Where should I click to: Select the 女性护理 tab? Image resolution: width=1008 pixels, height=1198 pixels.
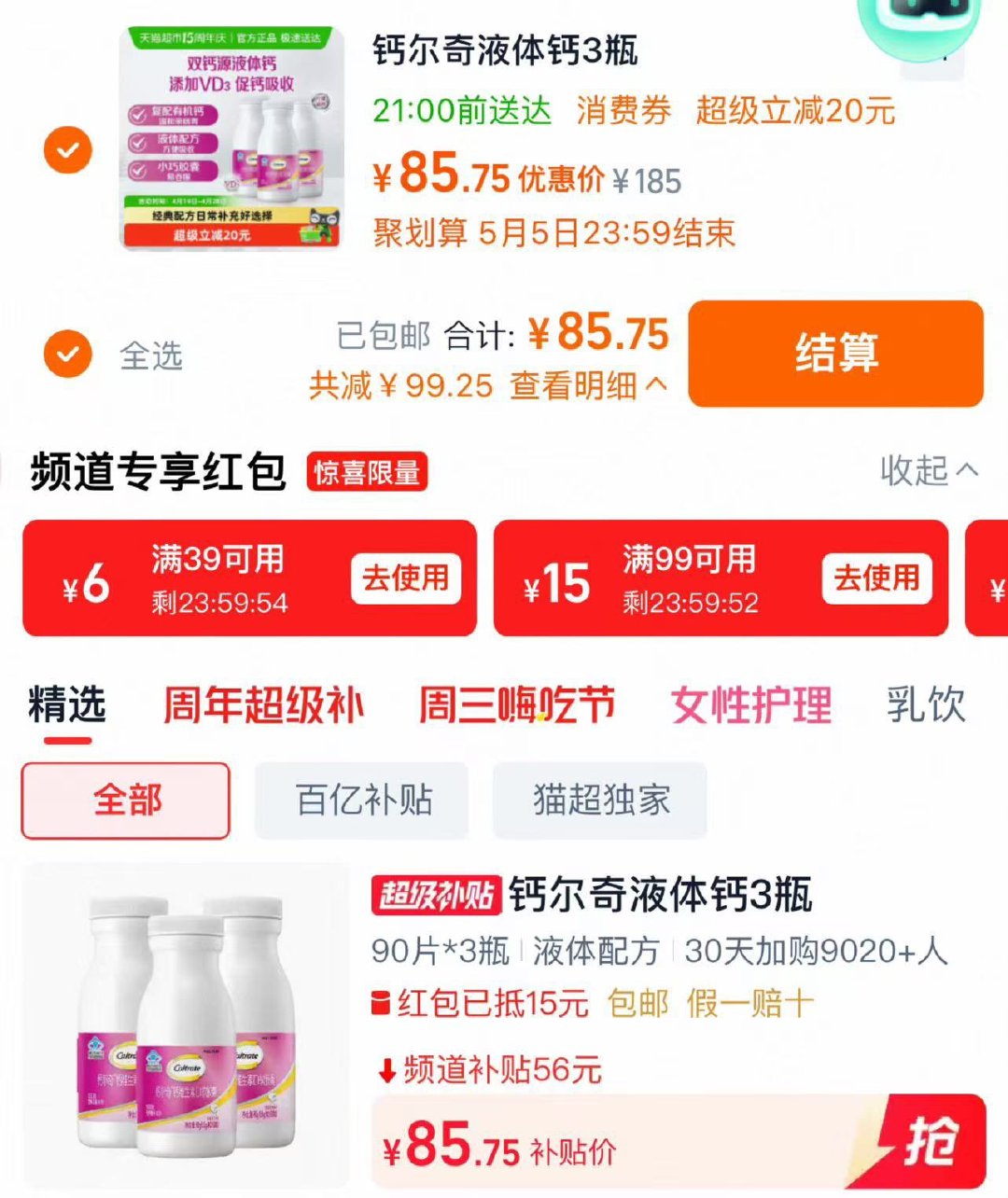pyautogui.click(x=751, y=704)
